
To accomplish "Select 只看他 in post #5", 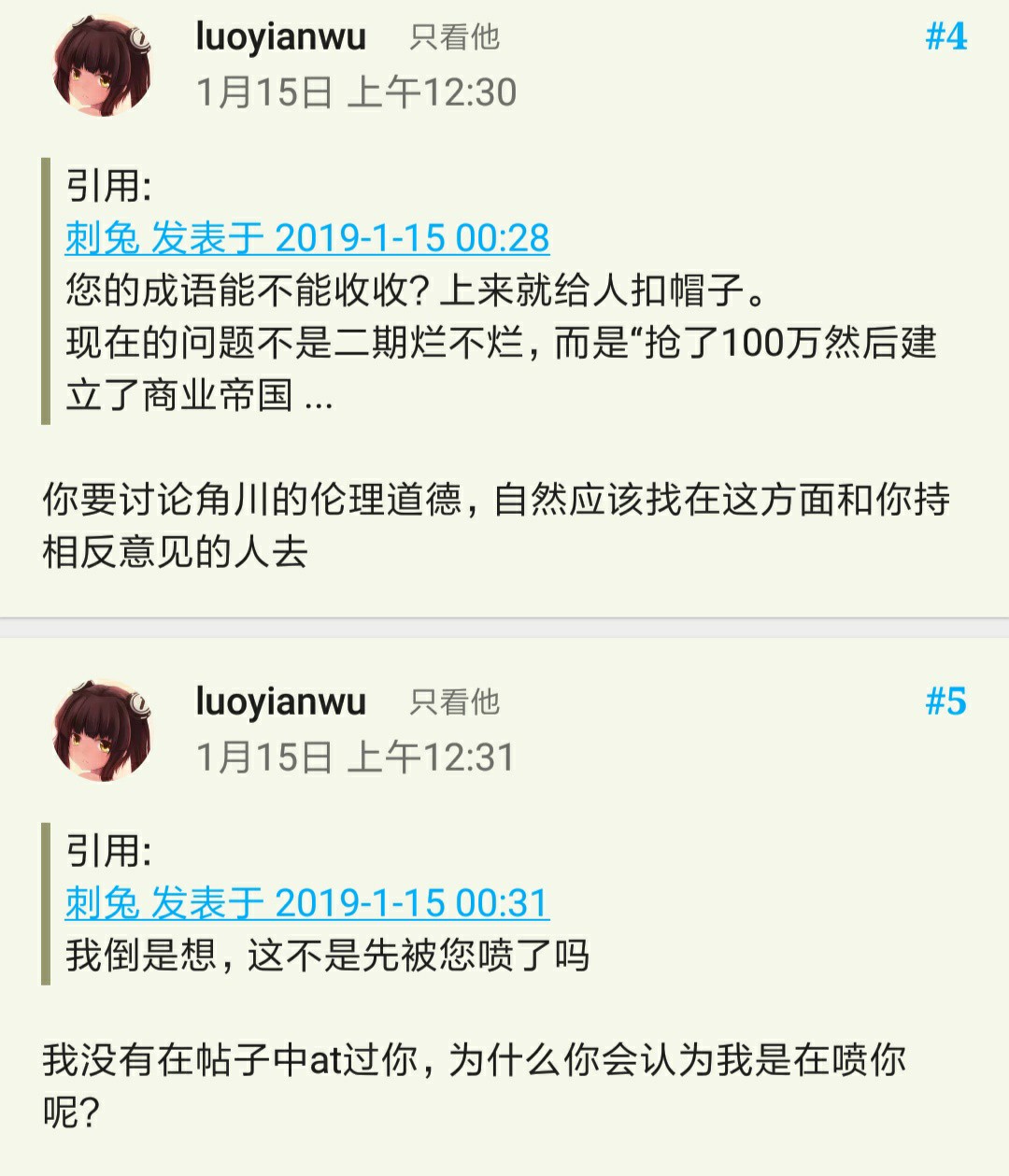I will click(455, 701).
